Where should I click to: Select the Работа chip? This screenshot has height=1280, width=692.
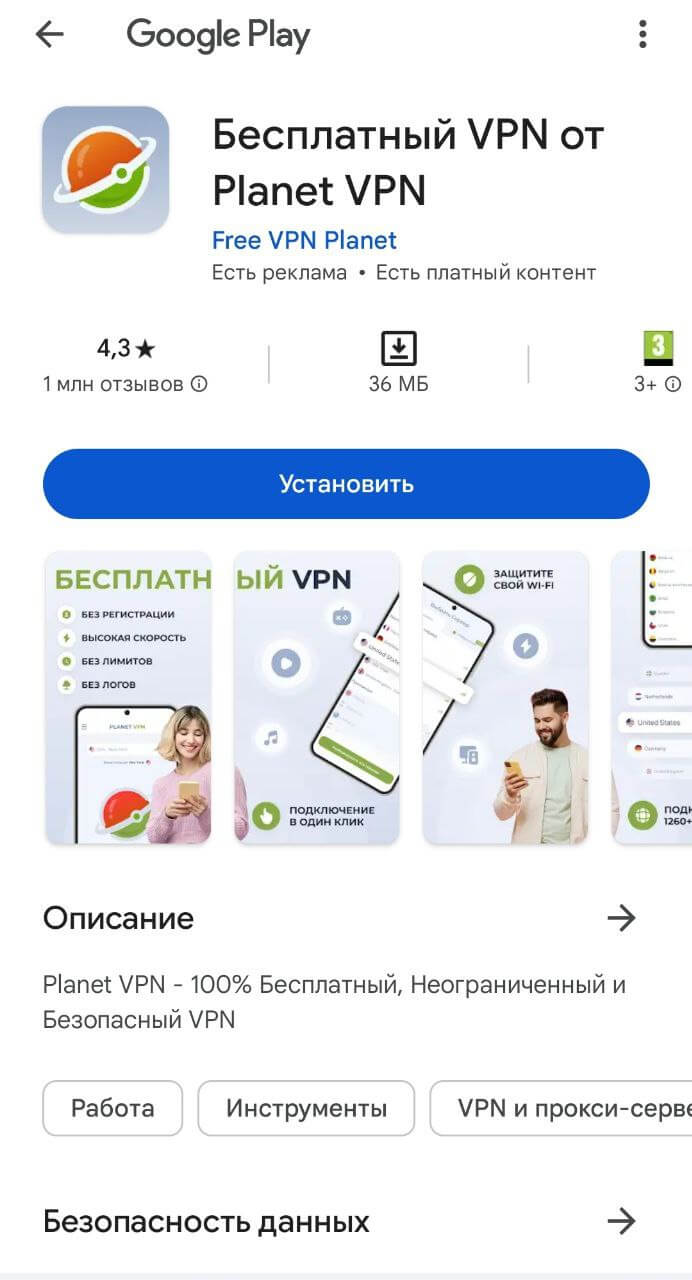click(x=113, y=1108)
